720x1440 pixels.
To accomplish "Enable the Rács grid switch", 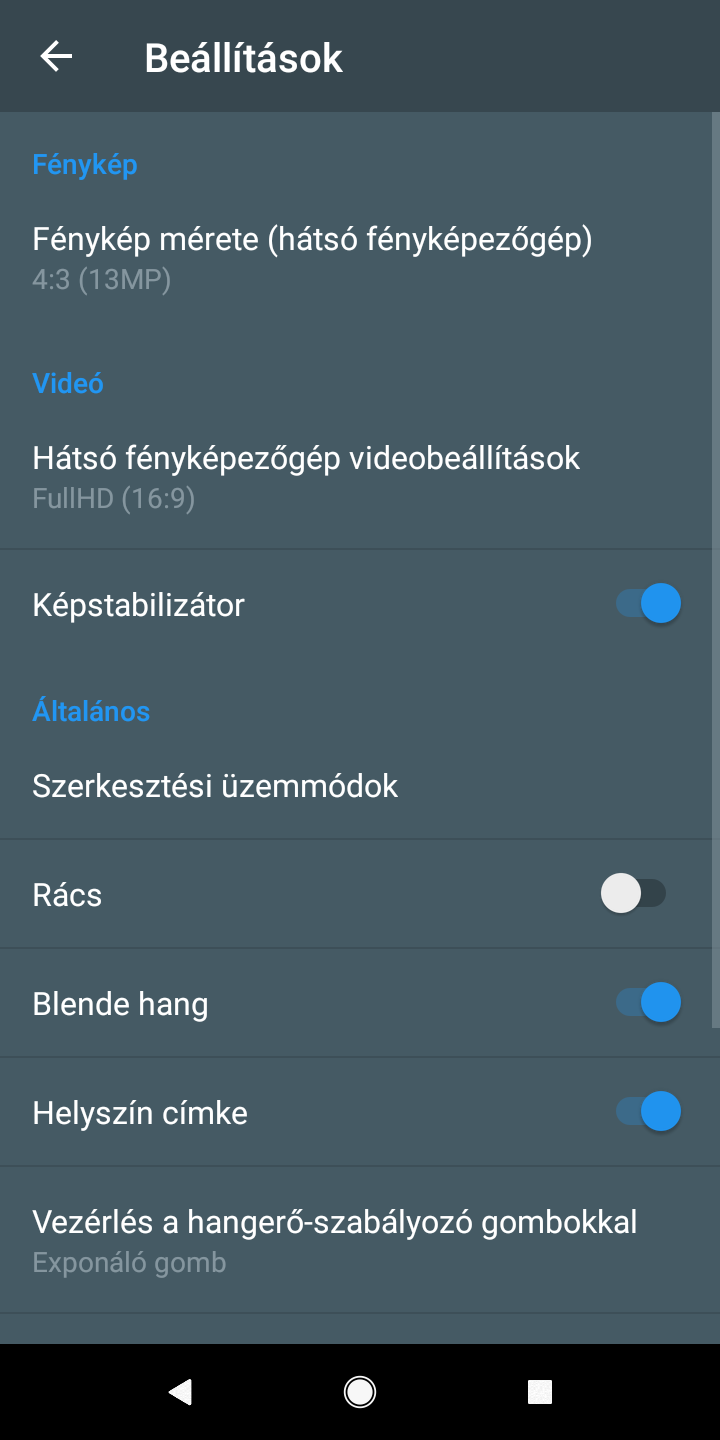I will tap(634, 893).
